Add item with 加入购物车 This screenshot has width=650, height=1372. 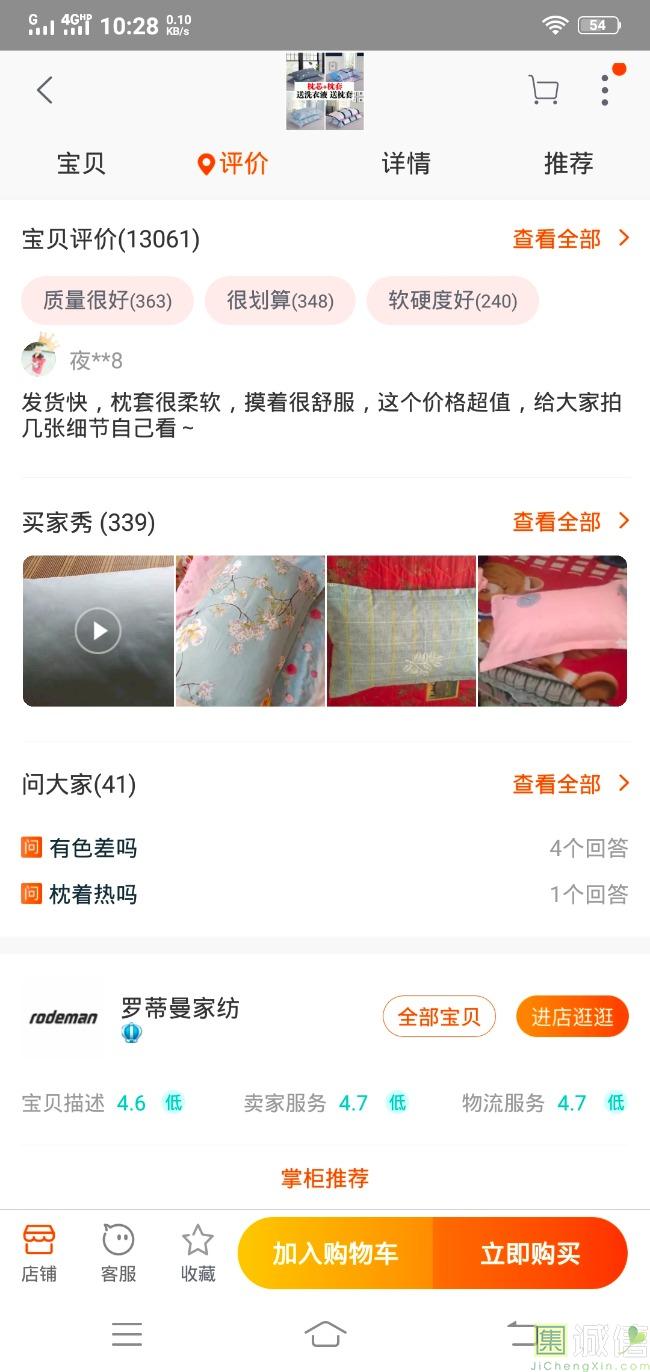coord(335,1253)
